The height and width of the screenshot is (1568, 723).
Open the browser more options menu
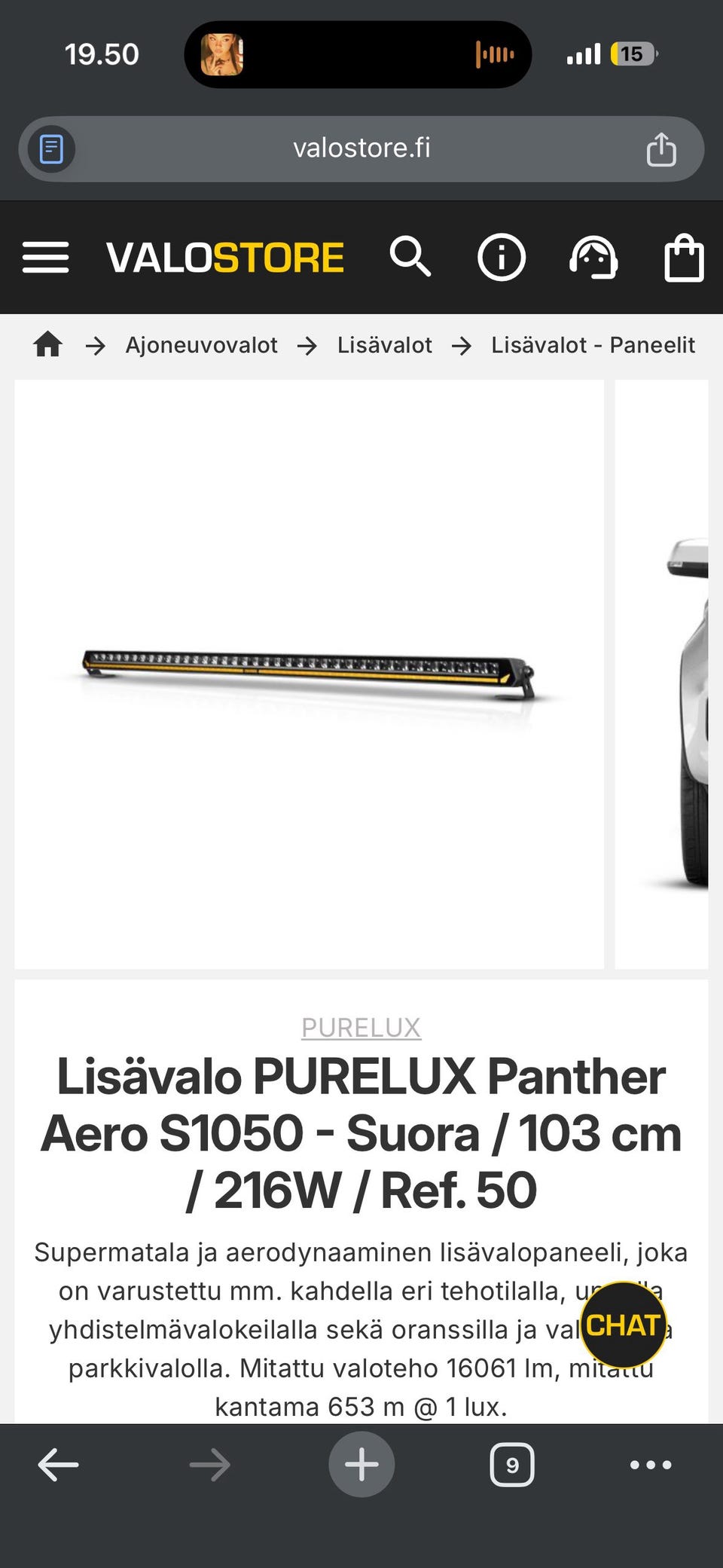point(651,1463)
